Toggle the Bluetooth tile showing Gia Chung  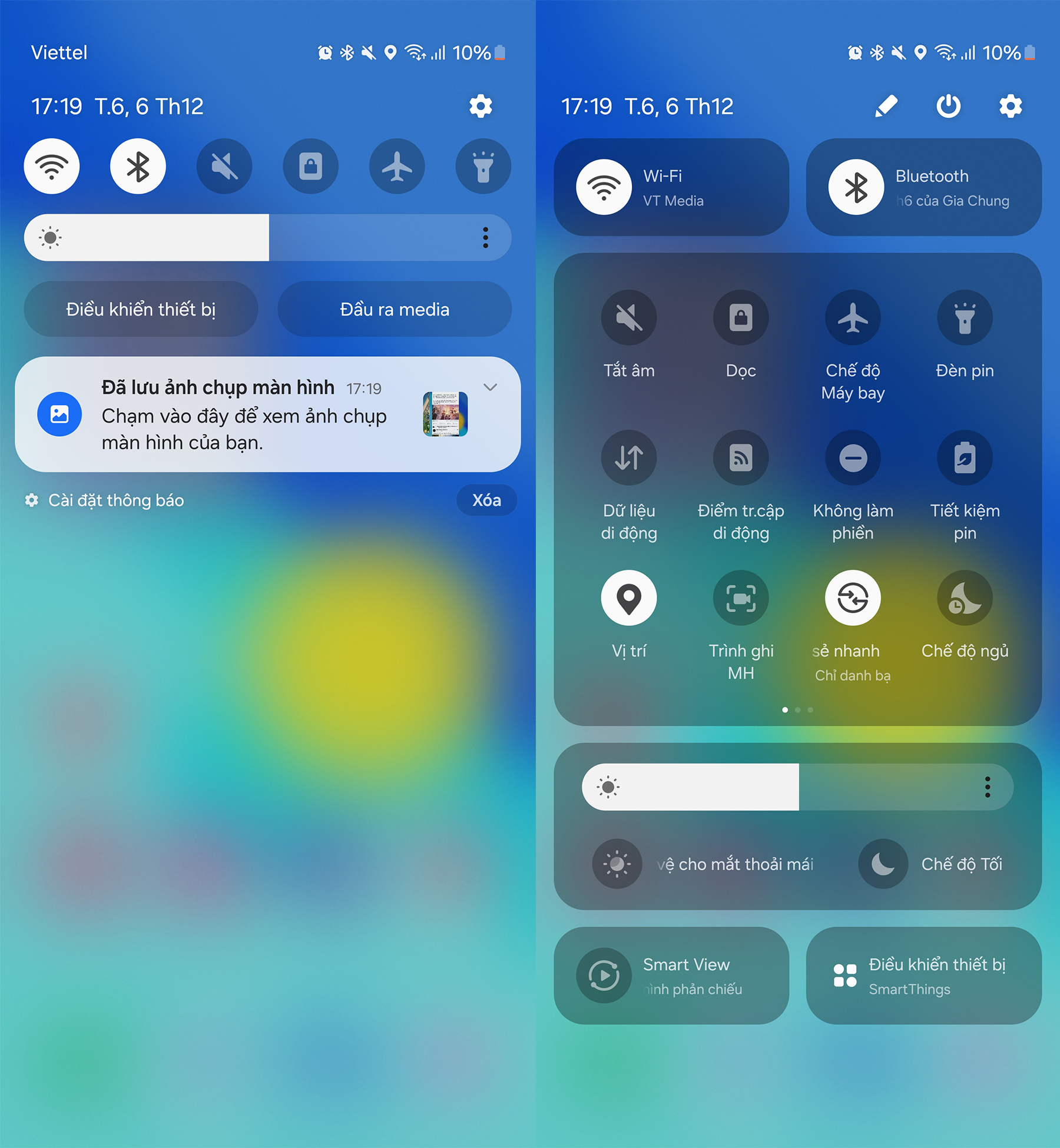856,187
